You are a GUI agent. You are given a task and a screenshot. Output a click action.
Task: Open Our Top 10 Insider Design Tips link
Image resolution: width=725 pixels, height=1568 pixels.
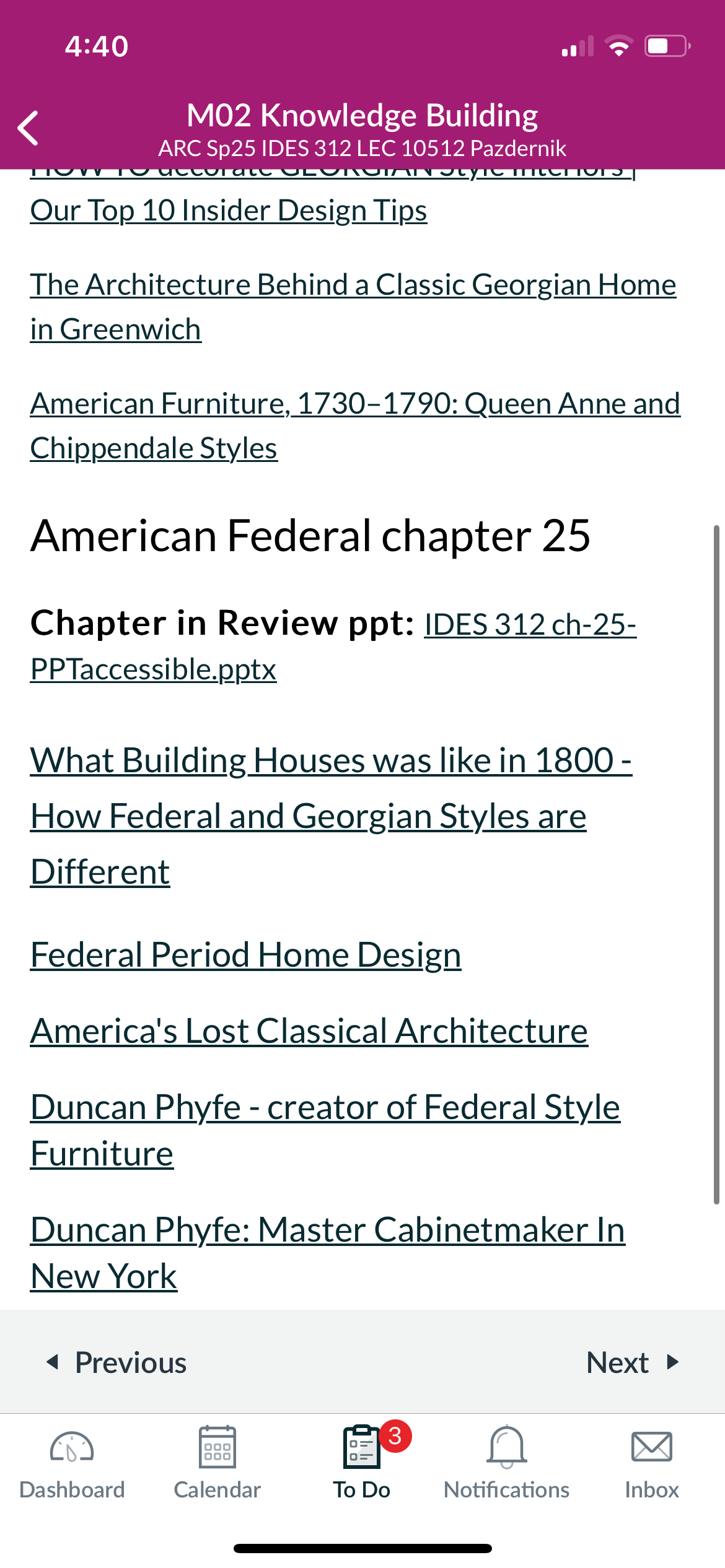point(229,211)
